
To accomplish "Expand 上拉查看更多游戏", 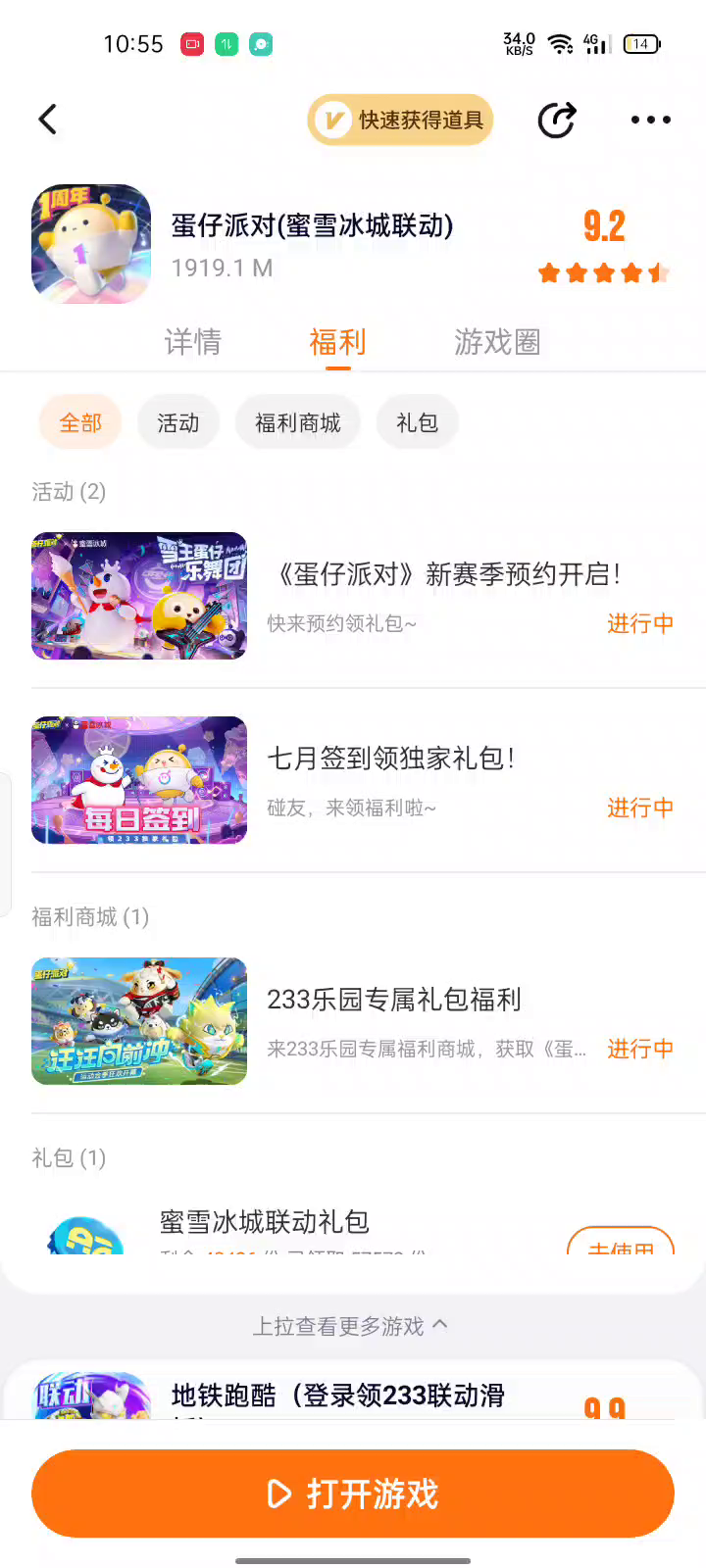I will pos(351,1326).
